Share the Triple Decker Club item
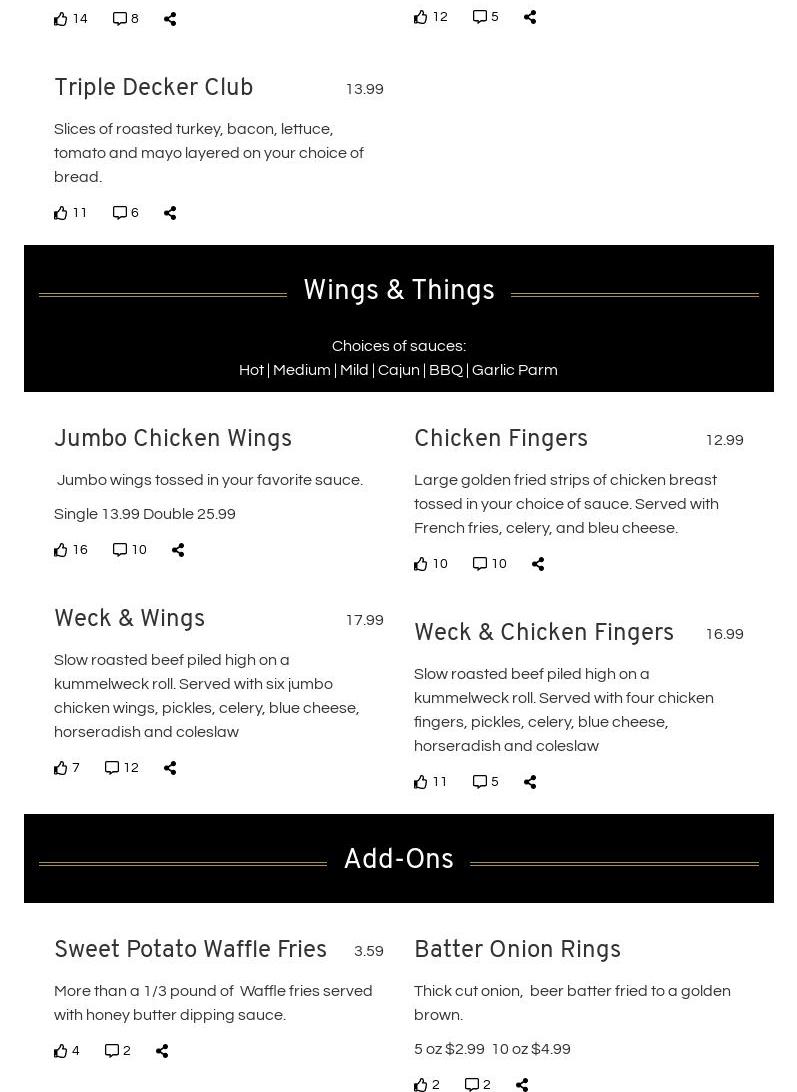Screen dimensions: 797x1092 point(170,213)
